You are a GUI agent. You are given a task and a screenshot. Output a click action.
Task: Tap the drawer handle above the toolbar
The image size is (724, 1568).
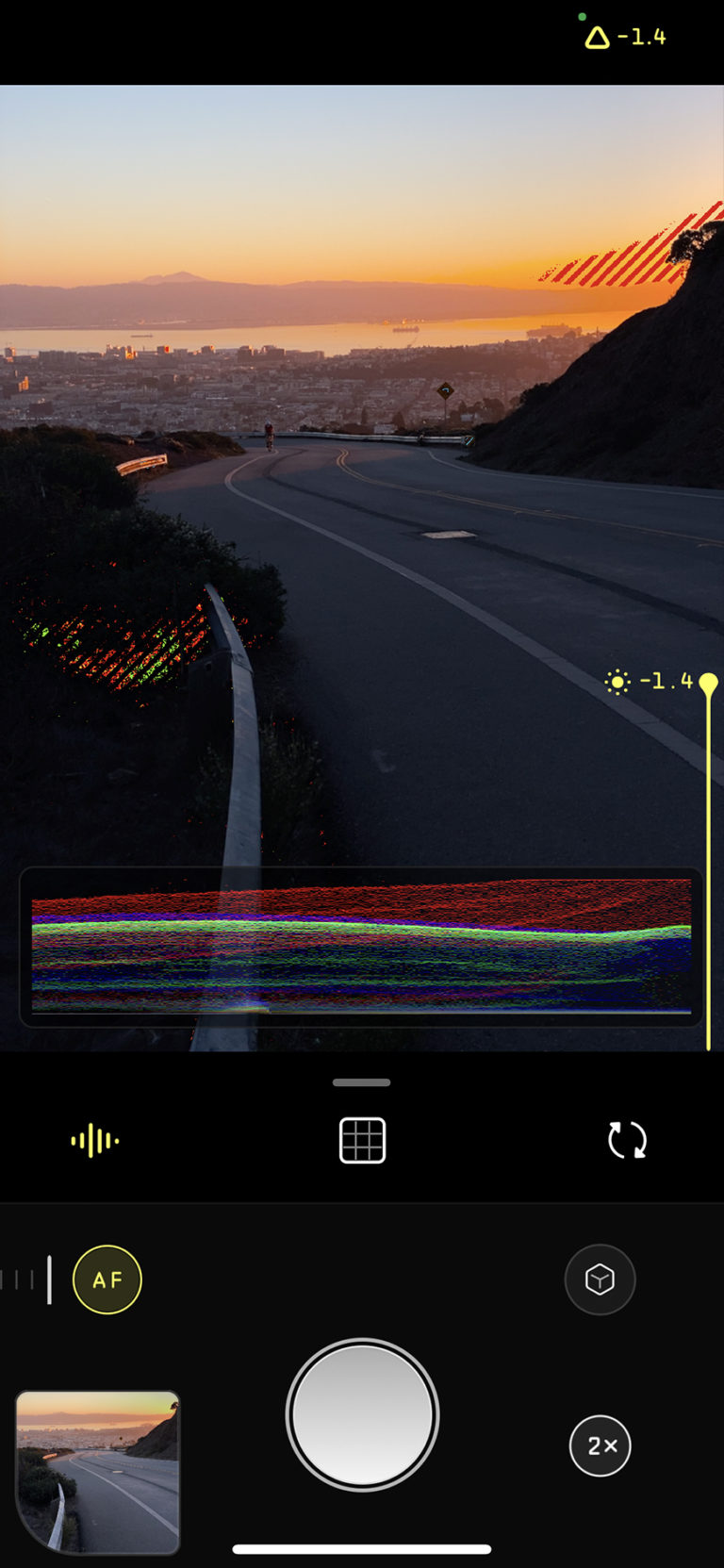point(362,1082)
